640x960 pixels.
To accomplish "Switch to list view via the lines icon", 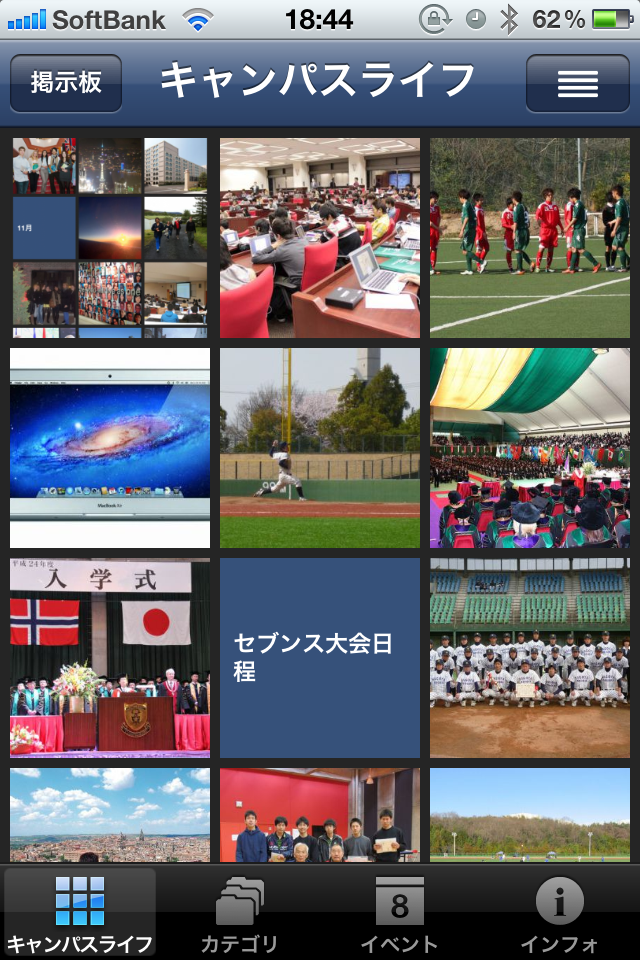I will coord(577,83).
